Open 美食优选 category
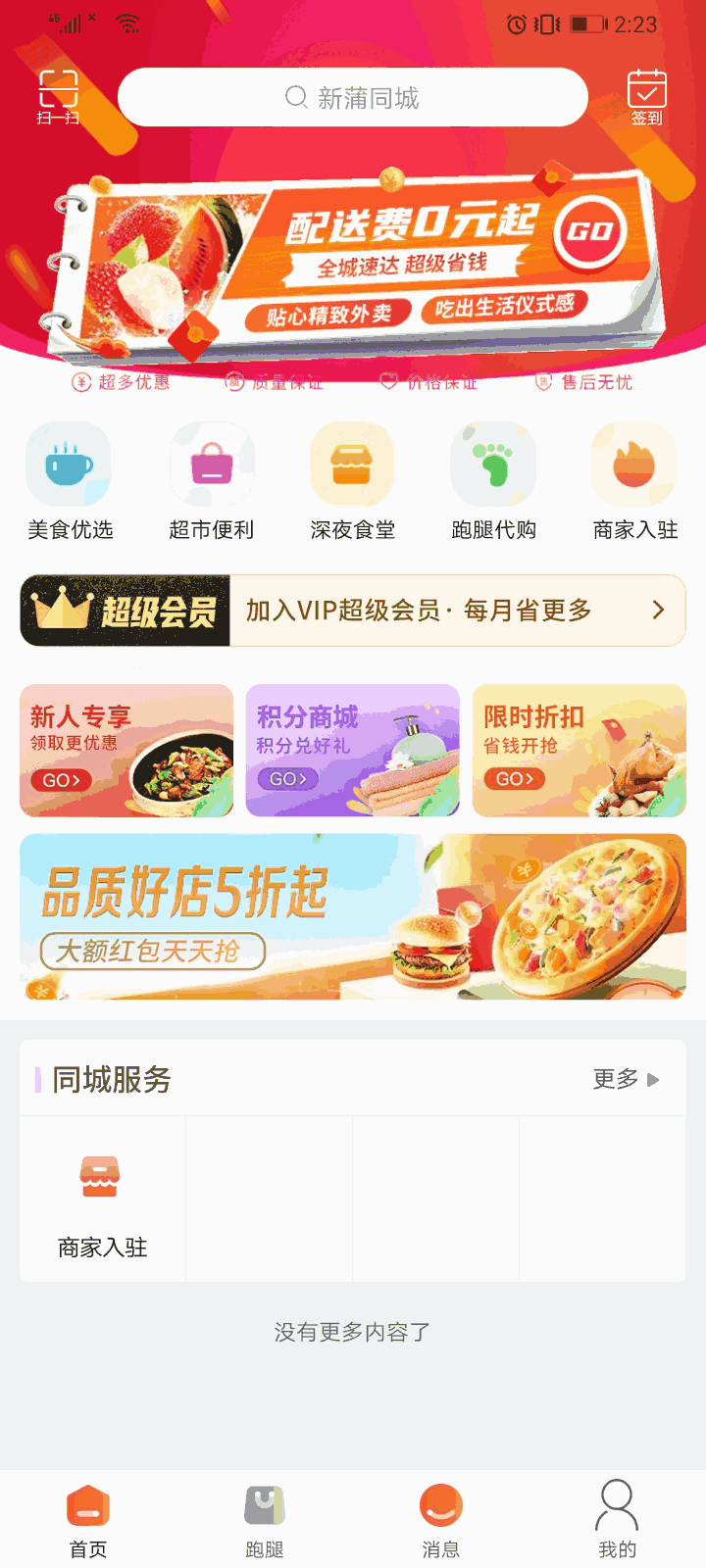Viewport: 706px width, 1568px height. coord(70,481)
